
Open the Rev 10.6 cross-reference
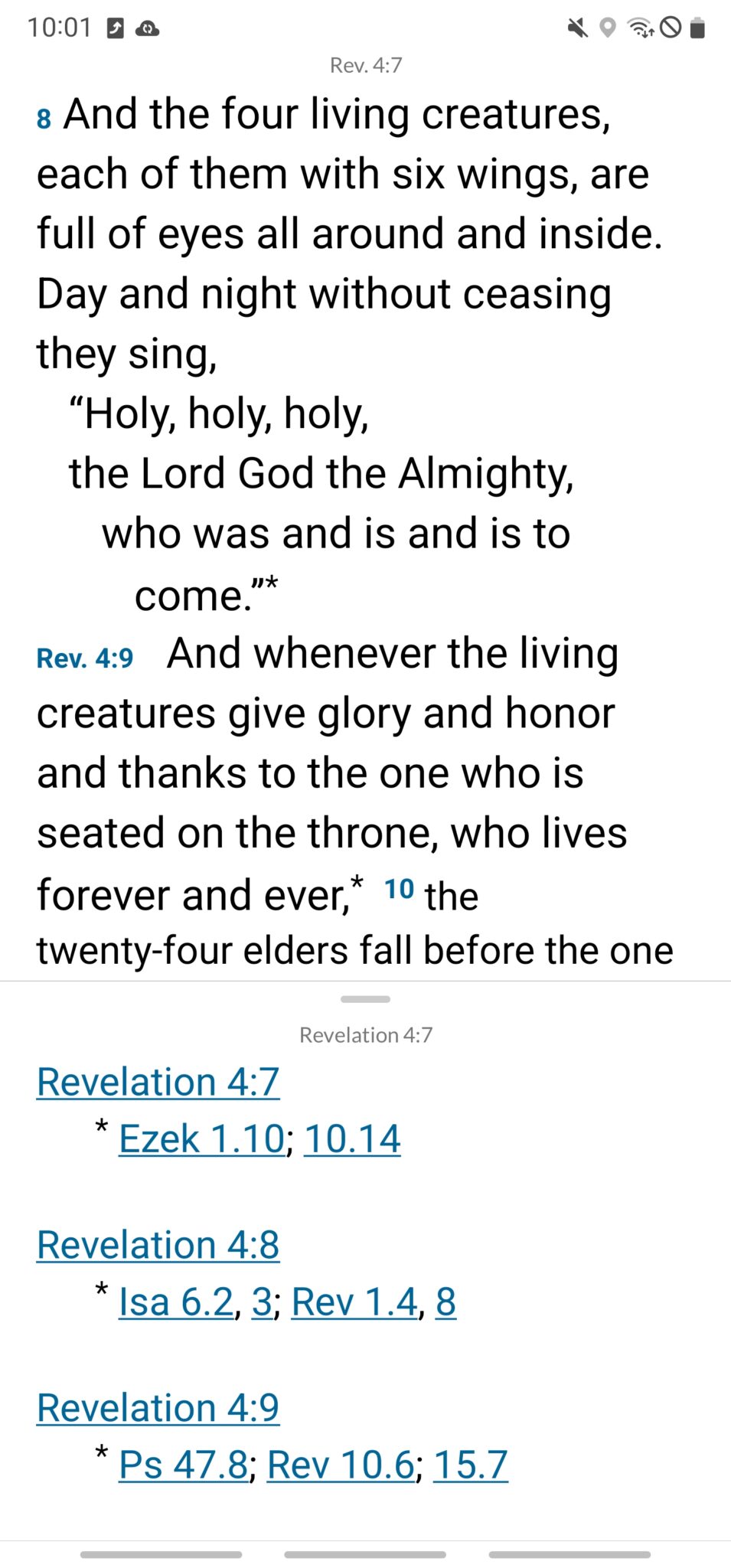pos(341,1465)
